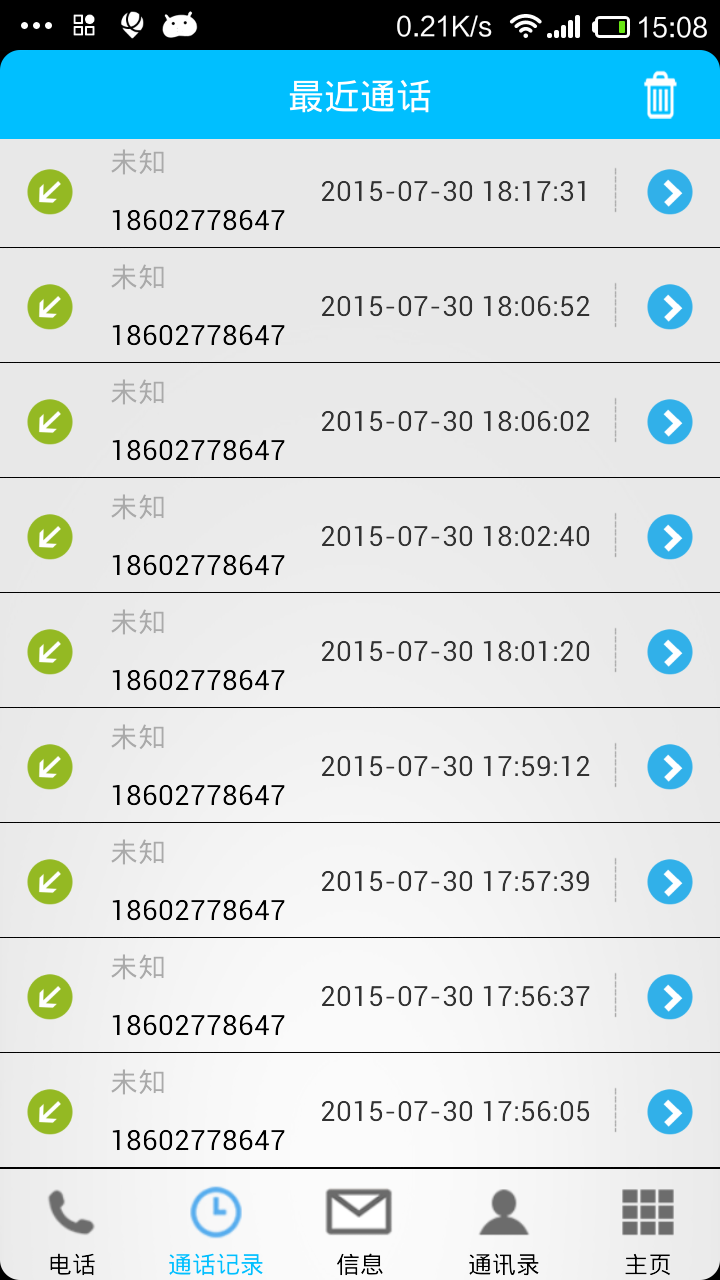Switch to the 主页 home tab
Screen dimensions: 720x1280
(648, 1230)
